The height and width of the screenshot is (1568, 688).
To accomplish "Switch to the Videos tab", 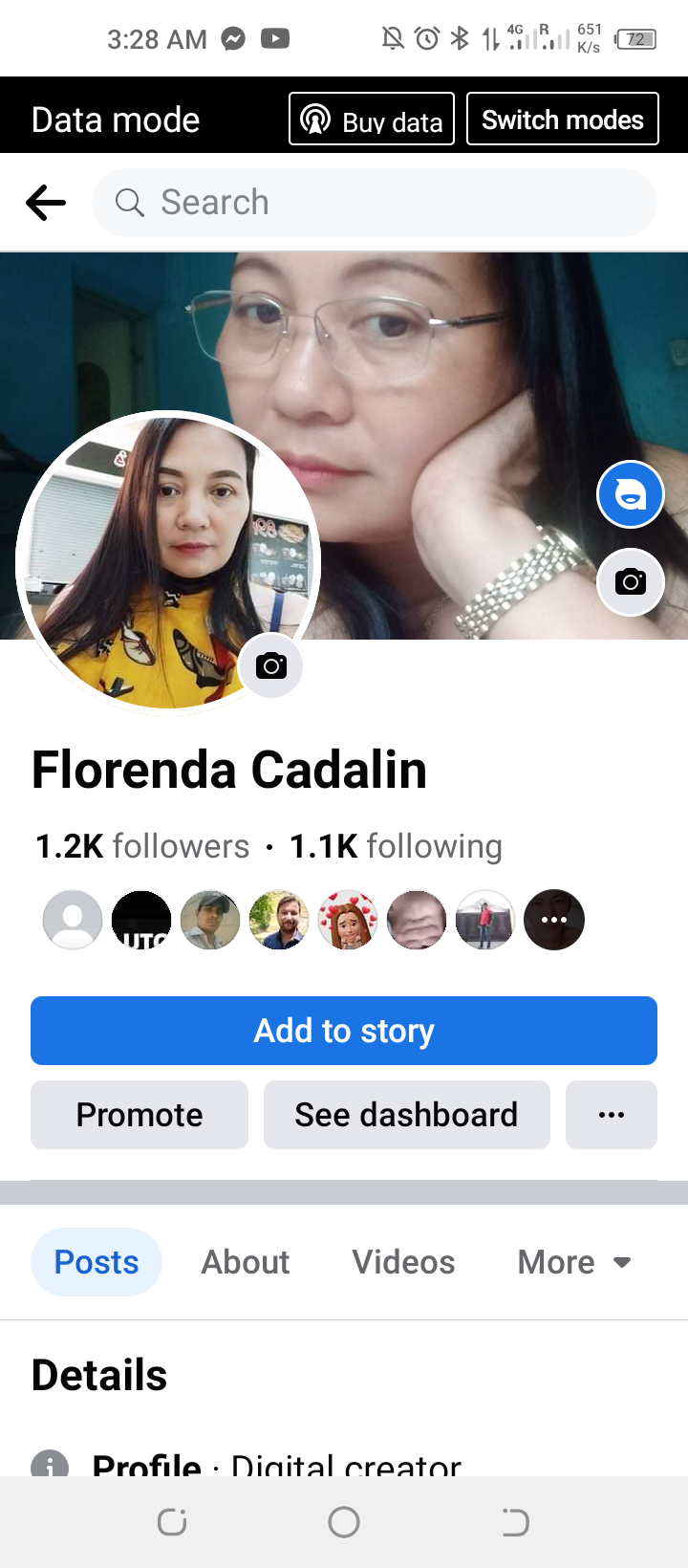I will [403, 1262].
